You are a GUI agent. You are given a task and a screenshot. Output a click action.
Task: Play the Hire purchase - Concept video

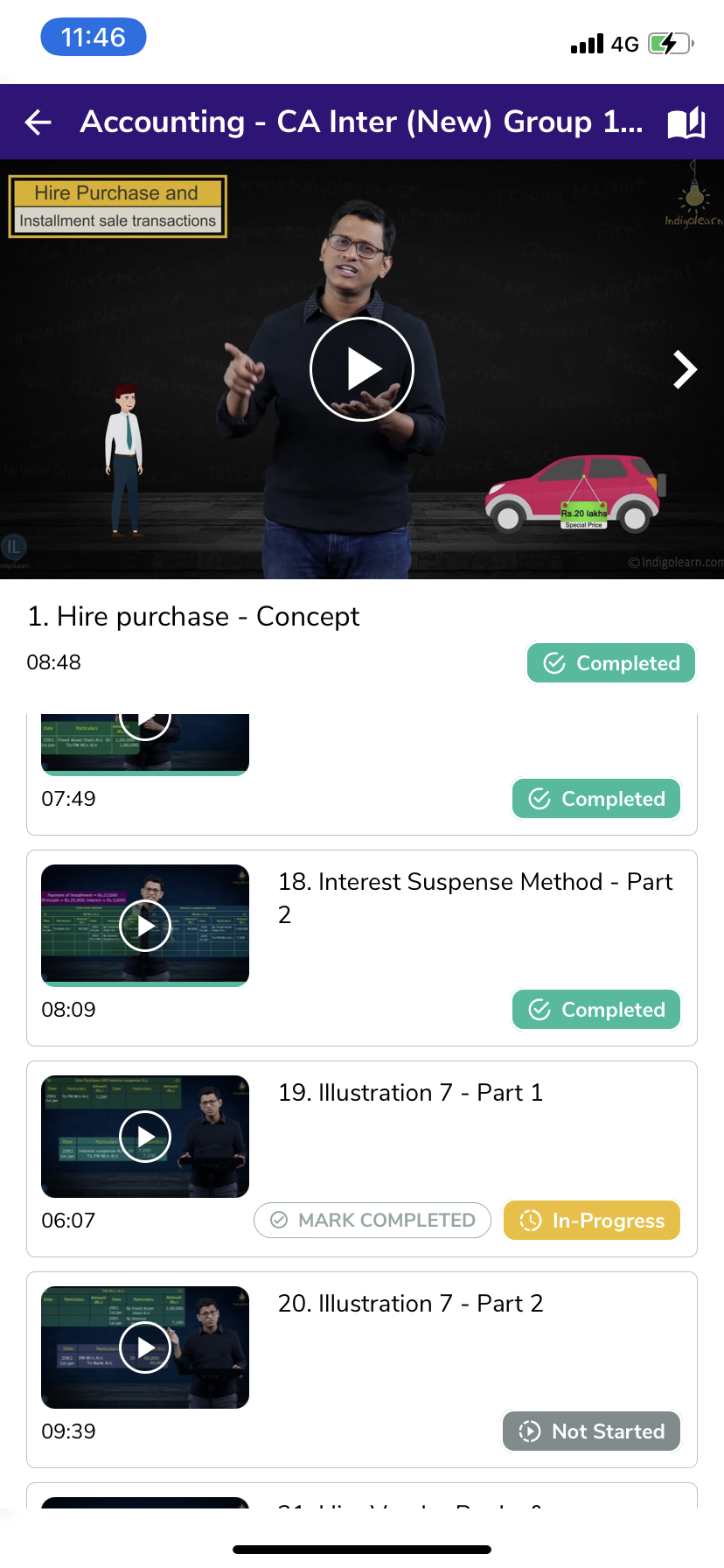[362, 369]
